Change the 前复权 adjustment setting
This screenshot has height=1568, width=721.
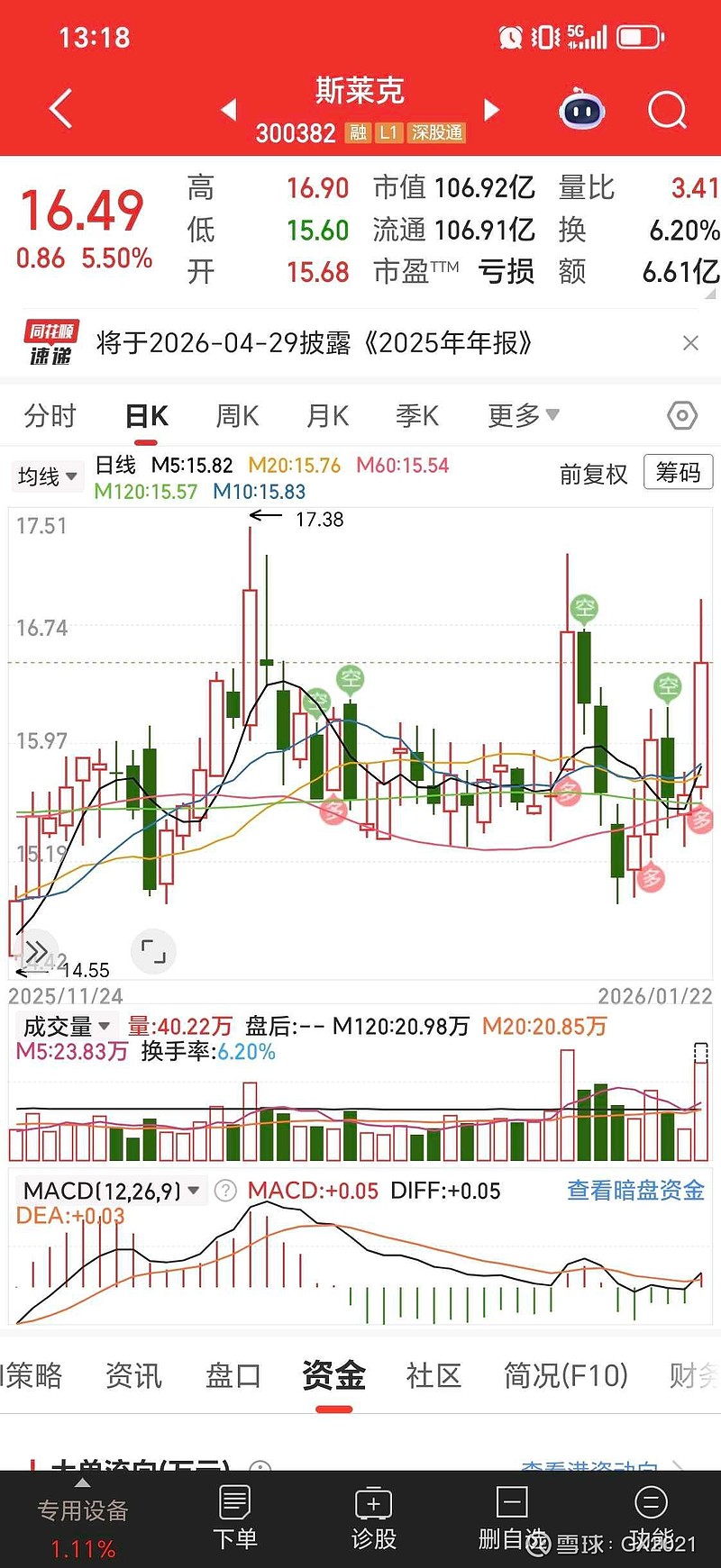[593, 474]
